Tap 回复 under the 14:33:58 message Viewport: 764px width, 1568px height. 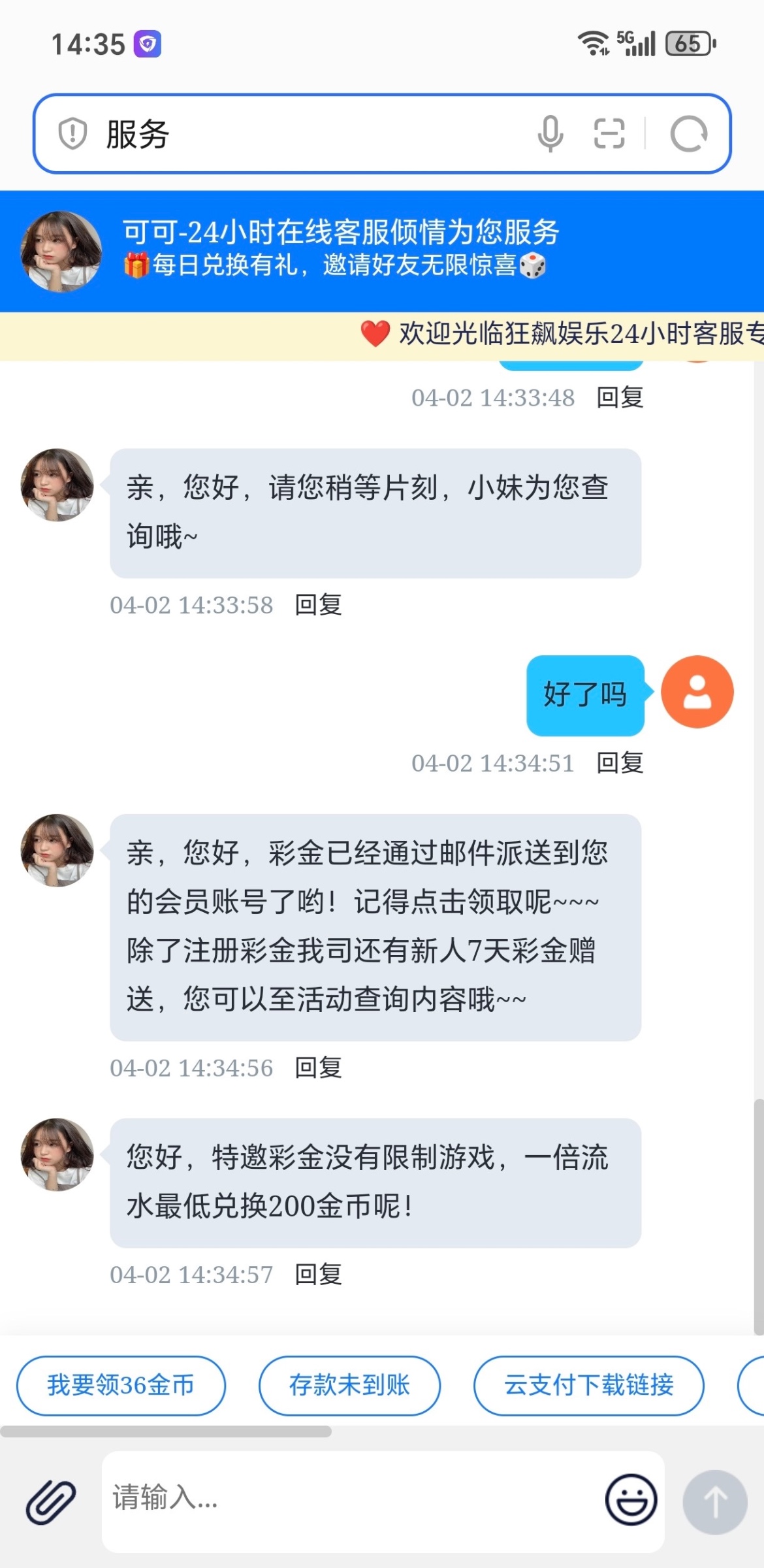(x=318, y=605)
